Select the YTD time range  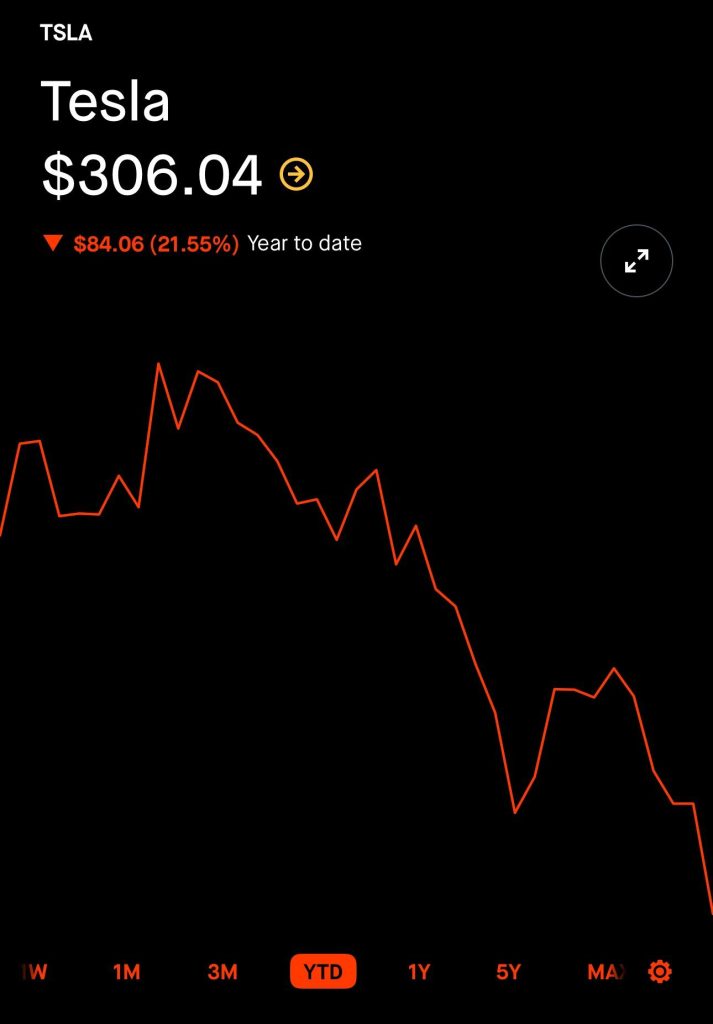coord(323,971)
